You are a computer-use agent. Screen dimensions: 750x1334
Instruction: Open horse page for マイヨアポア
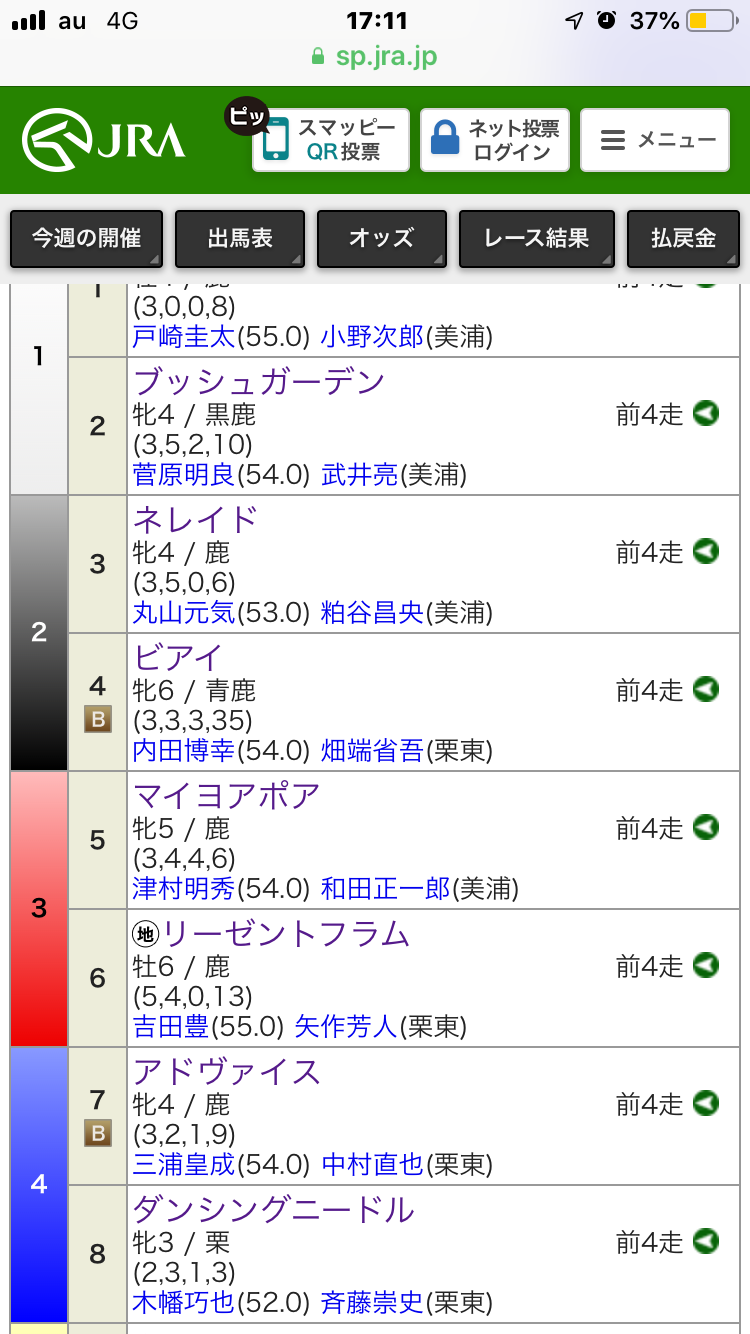click(227, 795)
